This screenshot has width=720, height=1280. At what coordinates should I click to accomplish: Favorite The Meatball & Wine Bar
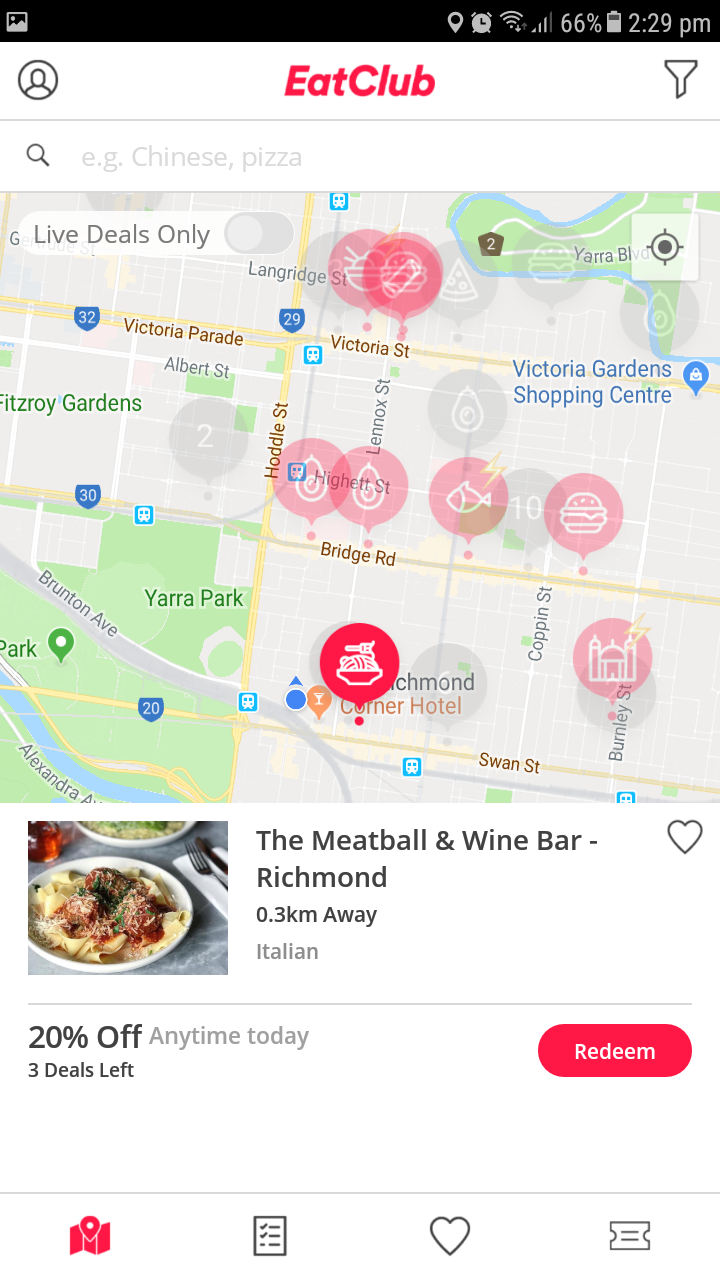pyautogui.click(x=685, y=837)
